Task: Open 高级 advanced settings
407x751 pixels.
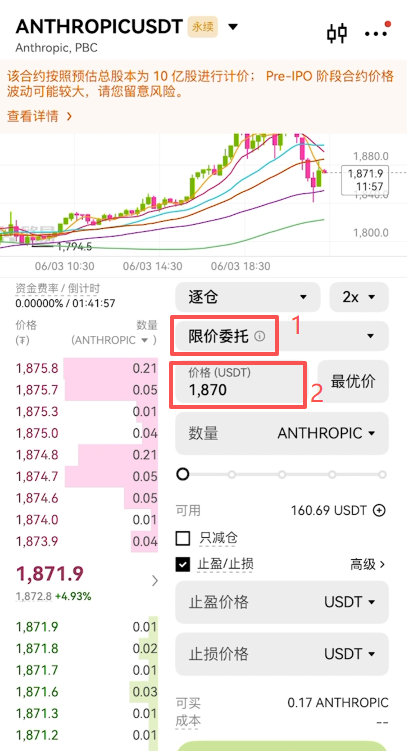Action: click(367, 565)
